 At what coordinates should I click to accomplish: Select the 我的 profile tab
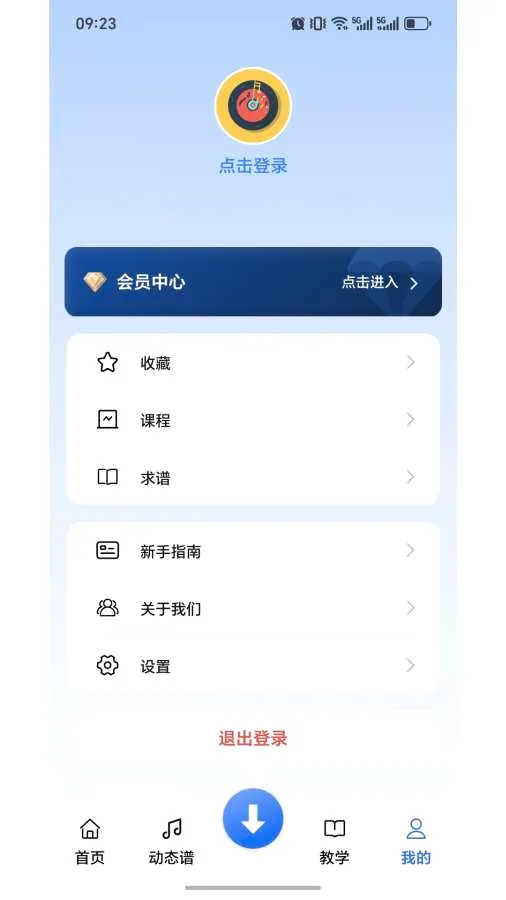[416, 841]
